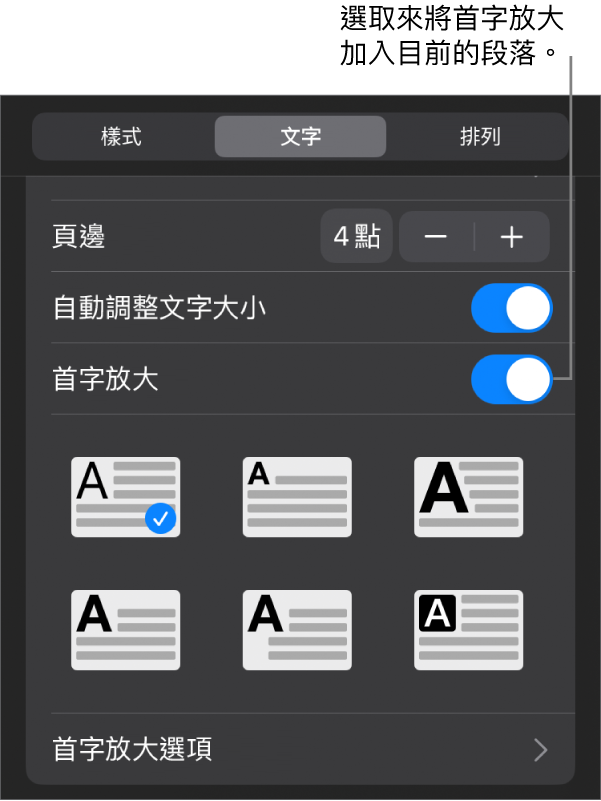Increase the 頁邊 margin with plus
The height and width of the screenshot is (801, 601).
point(512,237)
